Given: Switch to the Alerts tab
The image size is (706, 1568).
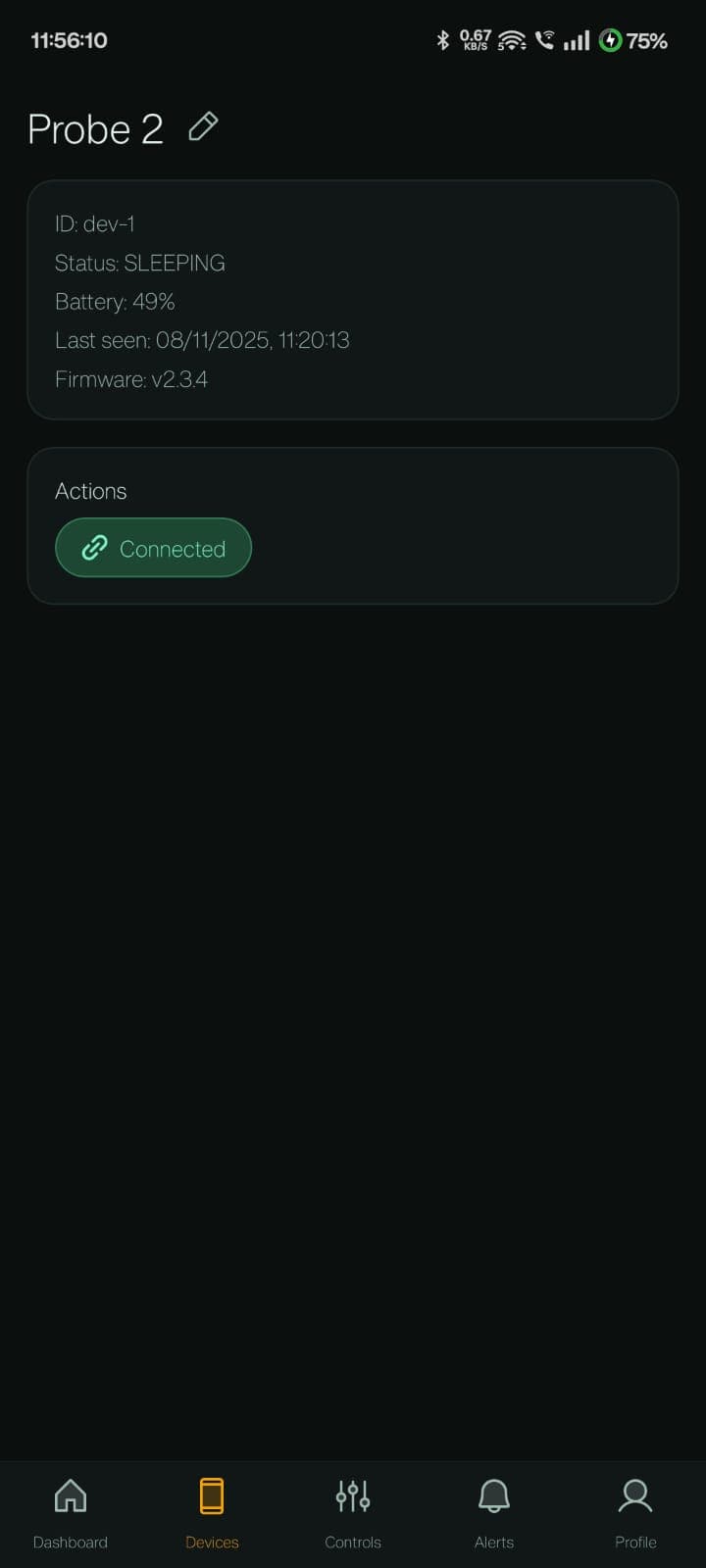Looking at the screenshot, I should [x=493, y=1514].
